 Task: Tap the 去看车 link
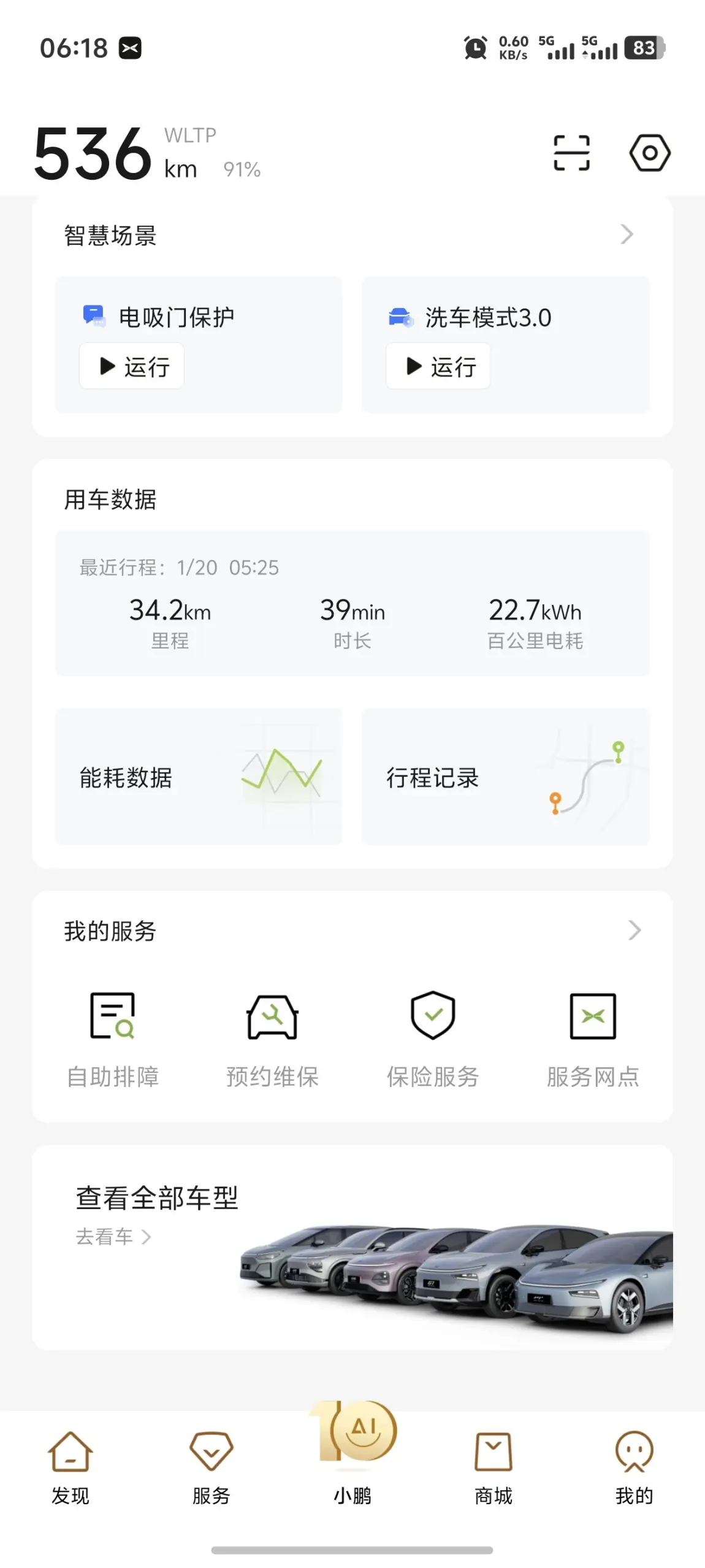point(113,1236)
